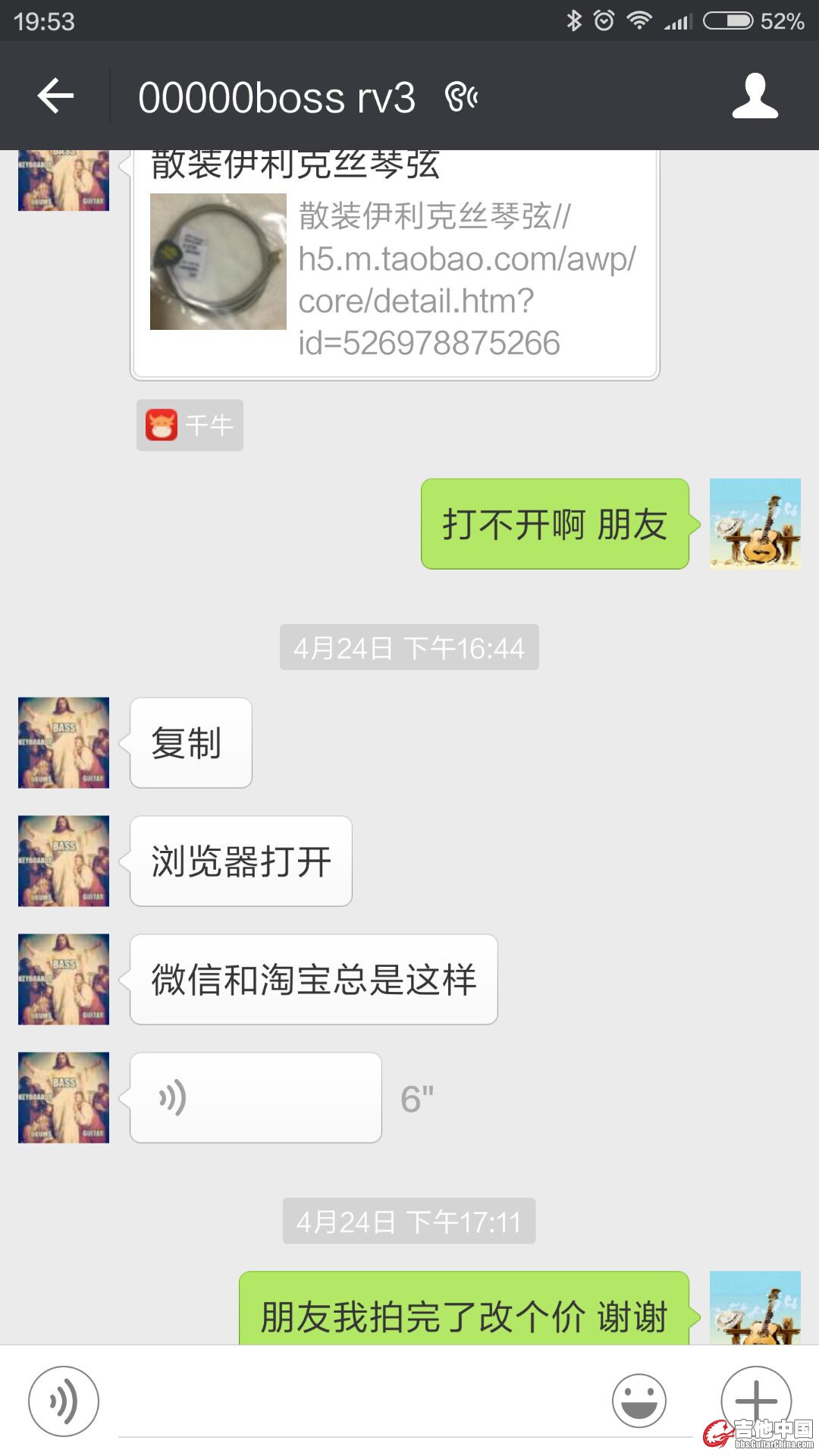This screenshot has width=819, height=1456.
Task: Open my avatar beside 打不开啊 朋友
Action: click(x=755, y=524)
